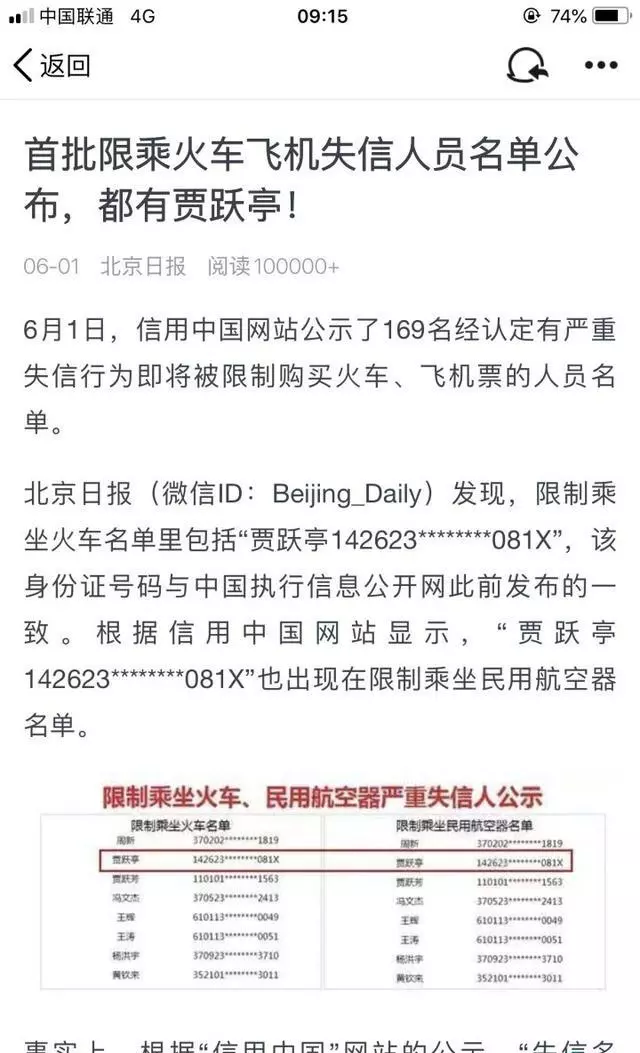The height and width of the screenshot is (1053, 640).
Task: Open the 北京日报 publisher account link
Action: click(x=143, y=266)
